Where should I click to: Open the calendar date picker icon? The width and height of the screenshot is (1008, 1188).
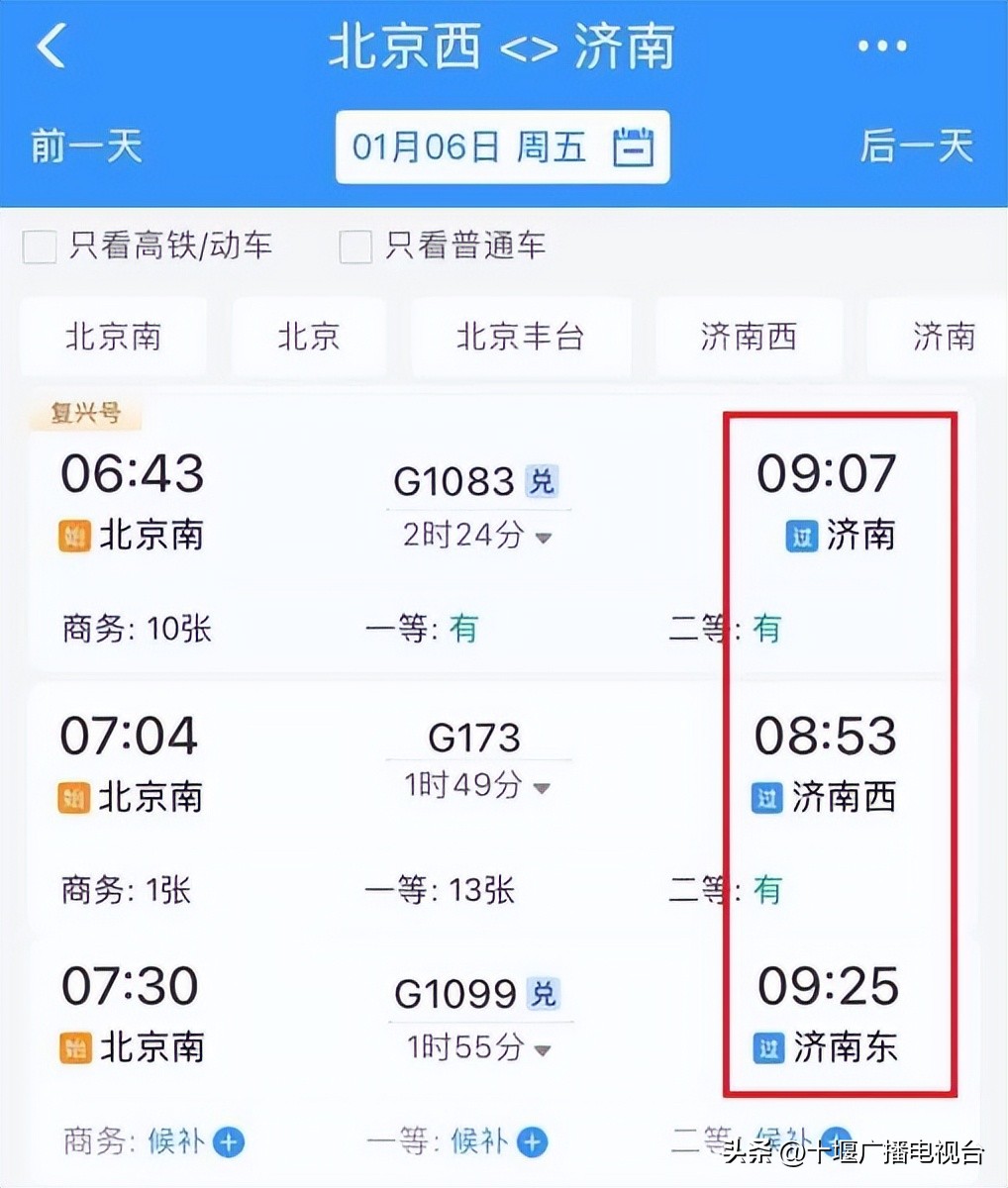635,148
